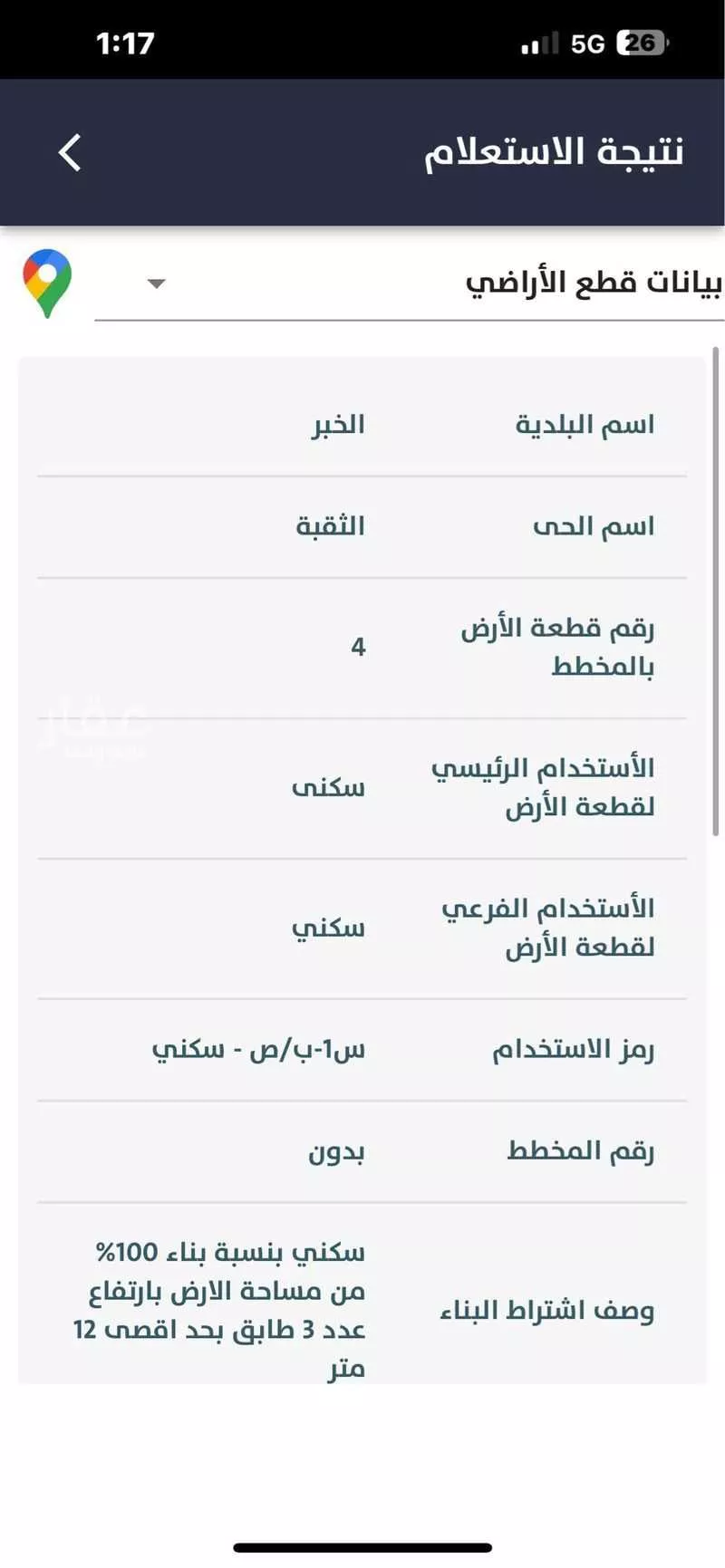Tap the back chevron on dark header bar

(x=69, y=151)
